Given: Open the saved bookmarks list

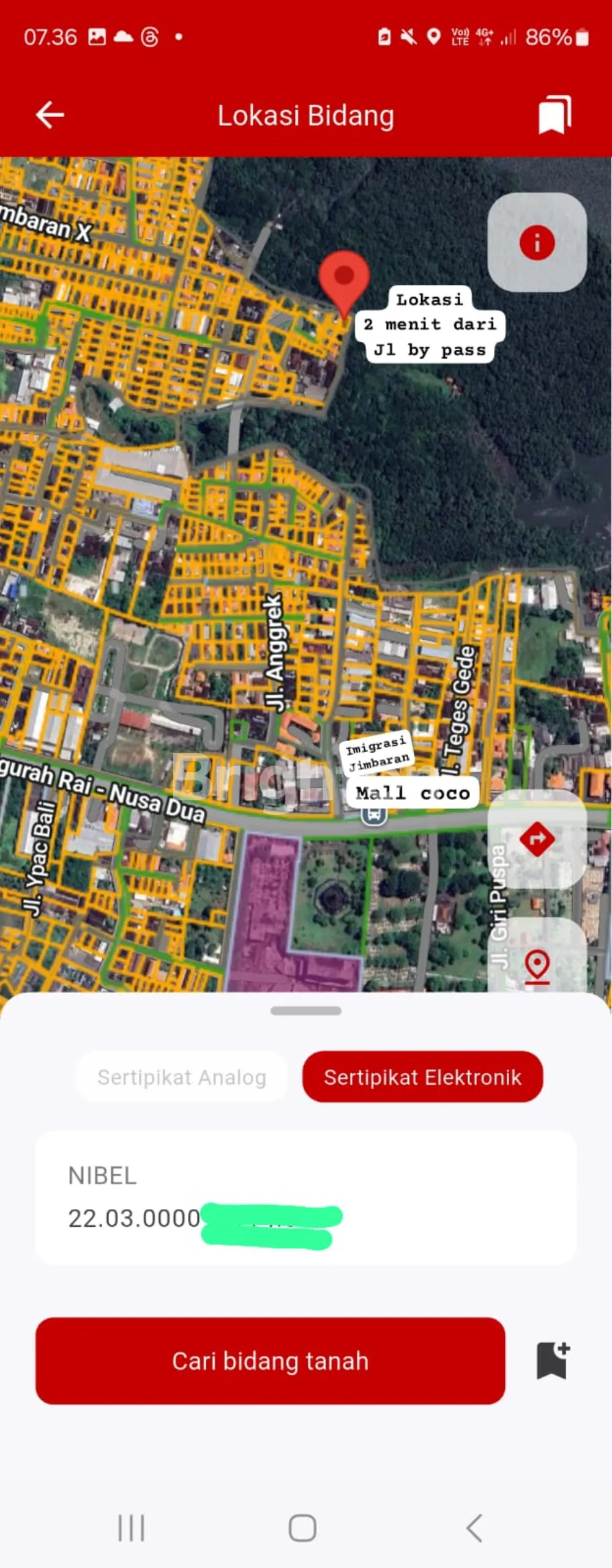Looking at the screenshot, I should [554, 114].
